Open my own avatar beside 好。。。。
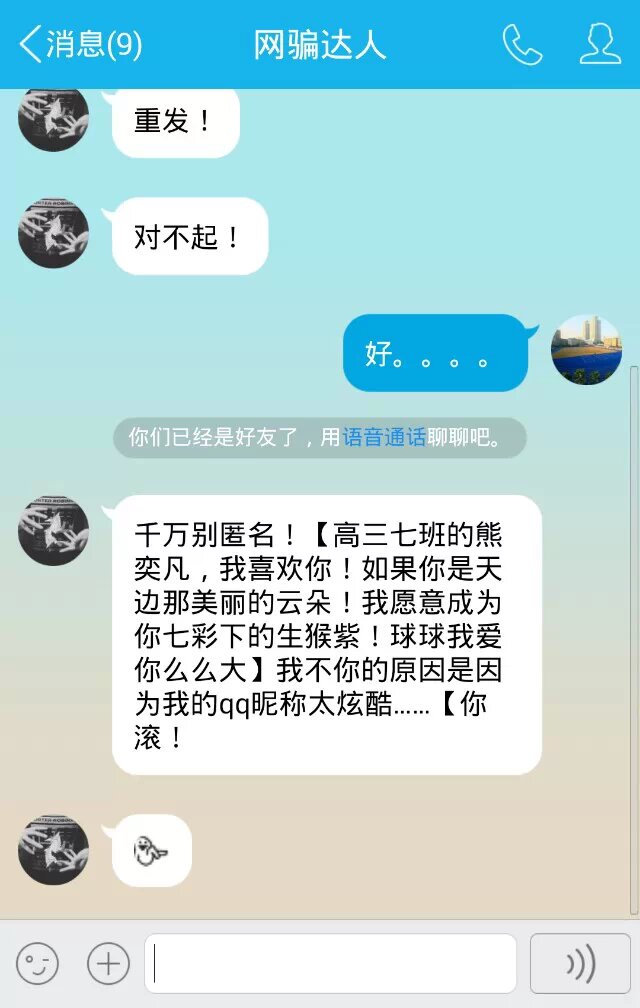This screenshot has width=640, height=1008. (586, 349)
